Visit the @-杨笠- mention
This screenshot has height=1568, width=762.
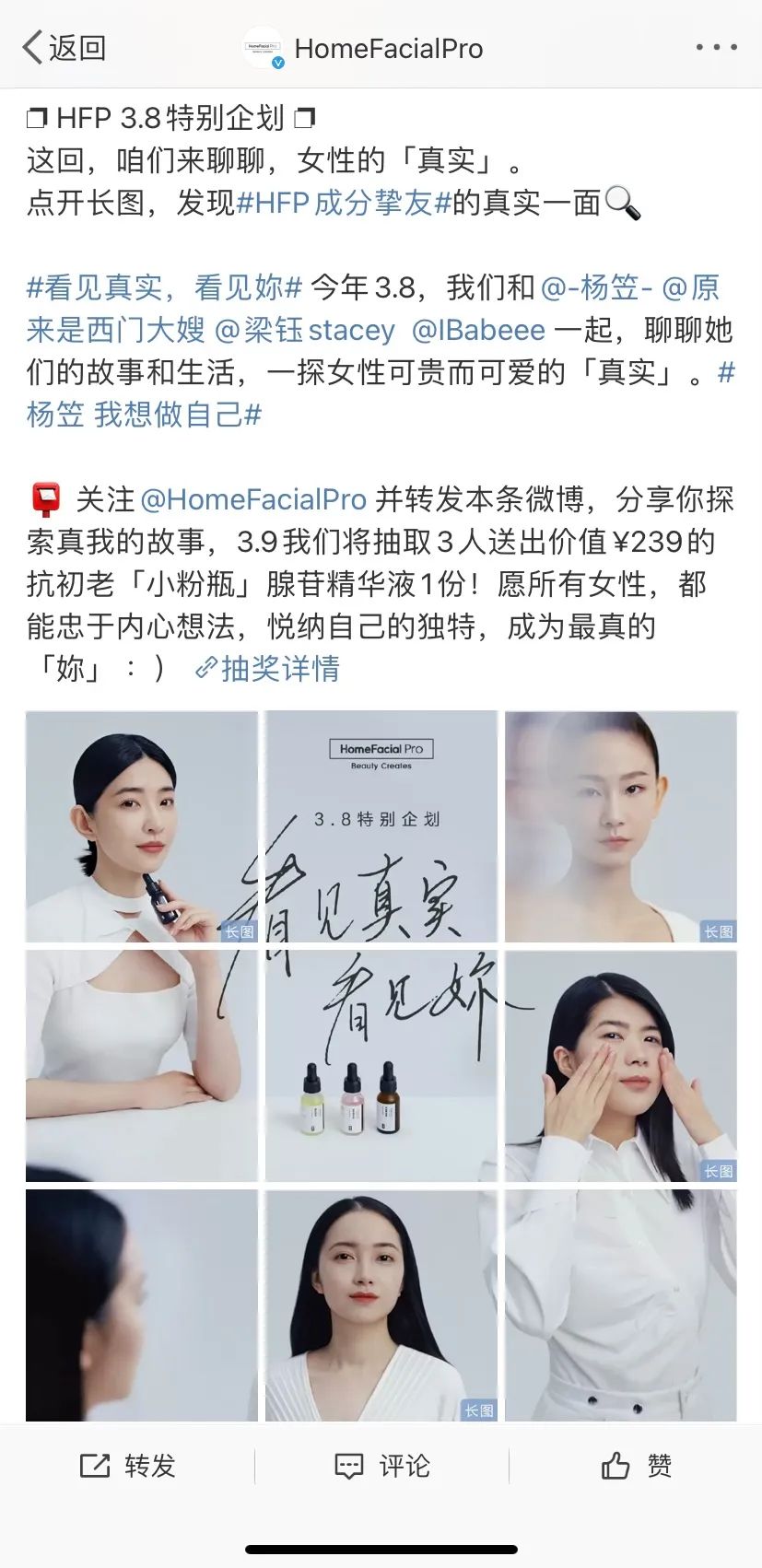597,287
